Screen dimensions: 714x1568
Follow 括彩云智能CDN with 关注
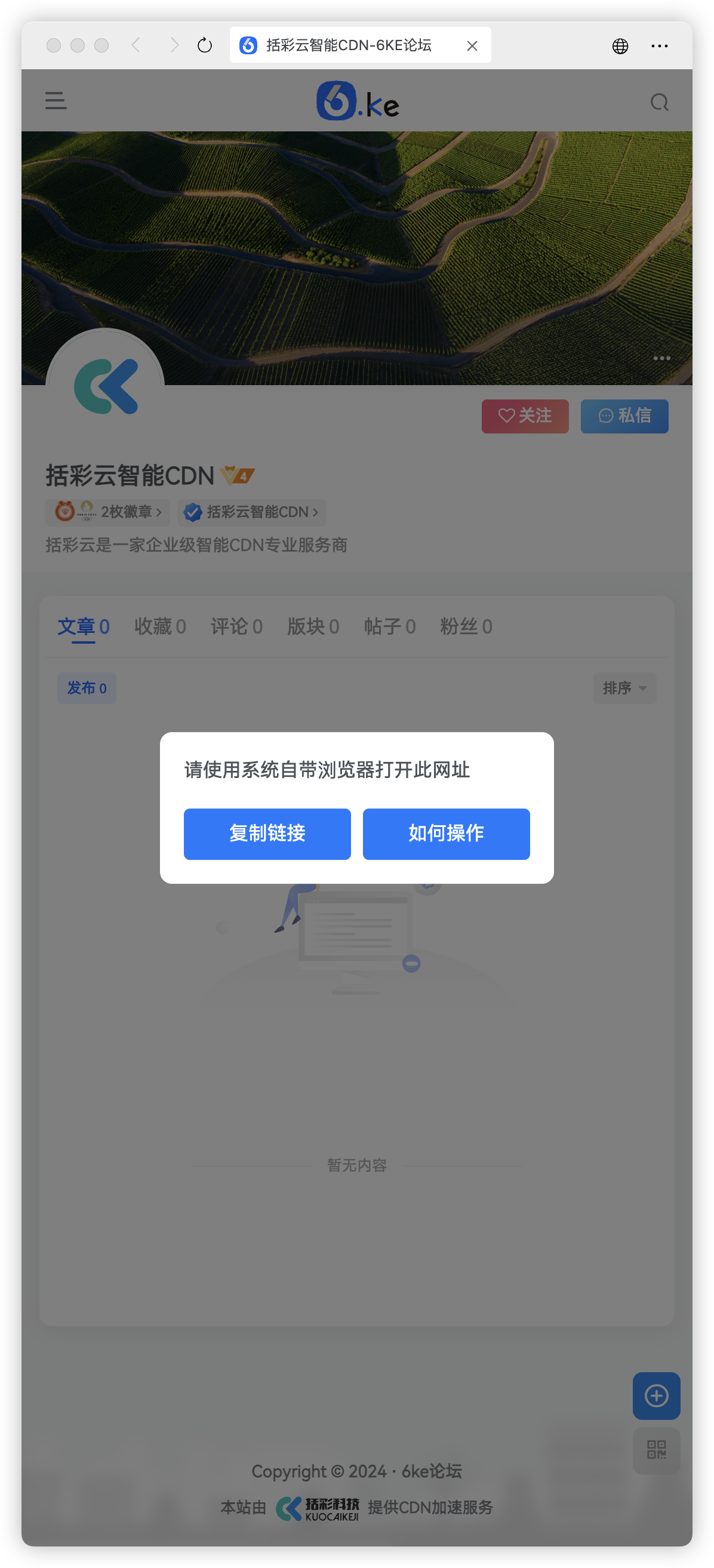tap(525, 416)
